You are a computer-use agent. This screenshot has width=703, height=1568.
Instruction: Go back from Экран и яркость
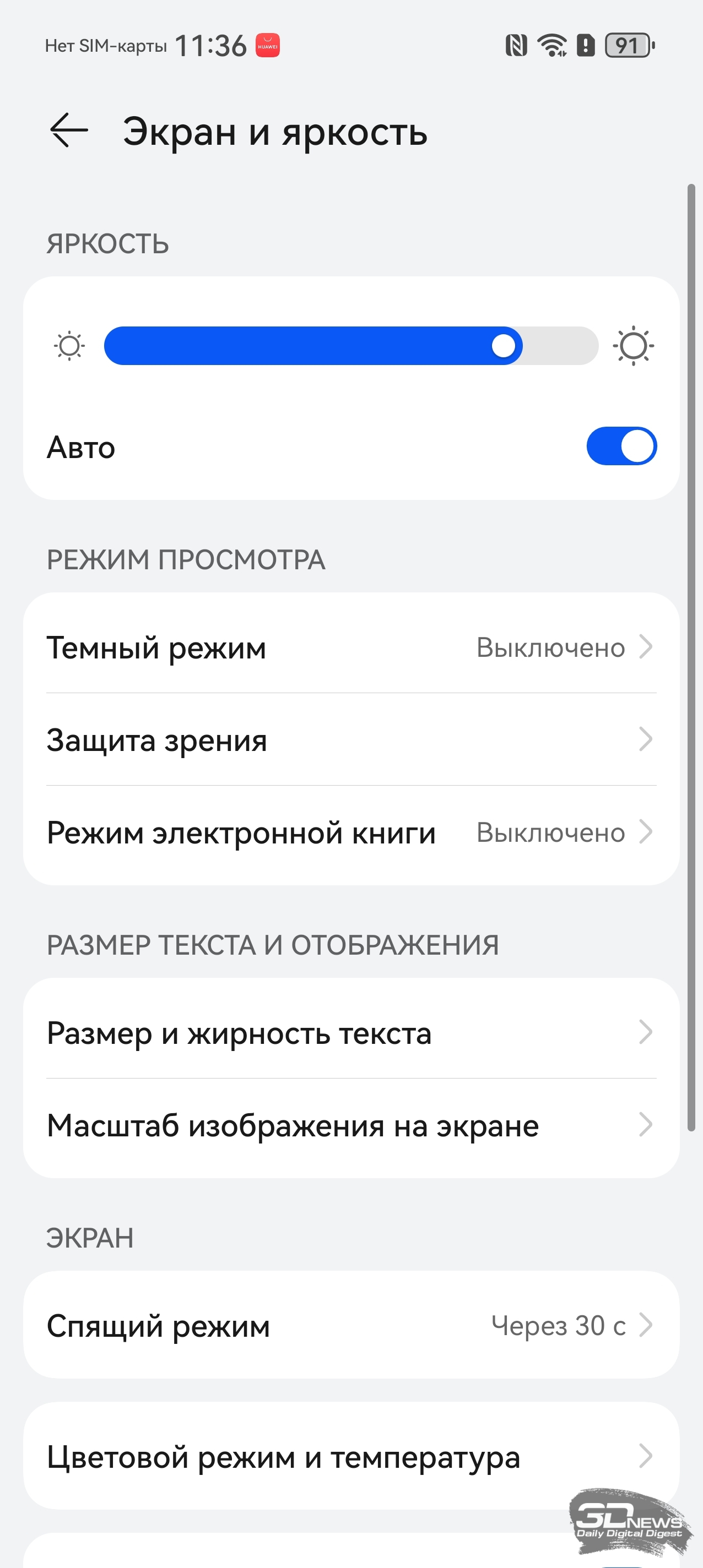[69, 130]
